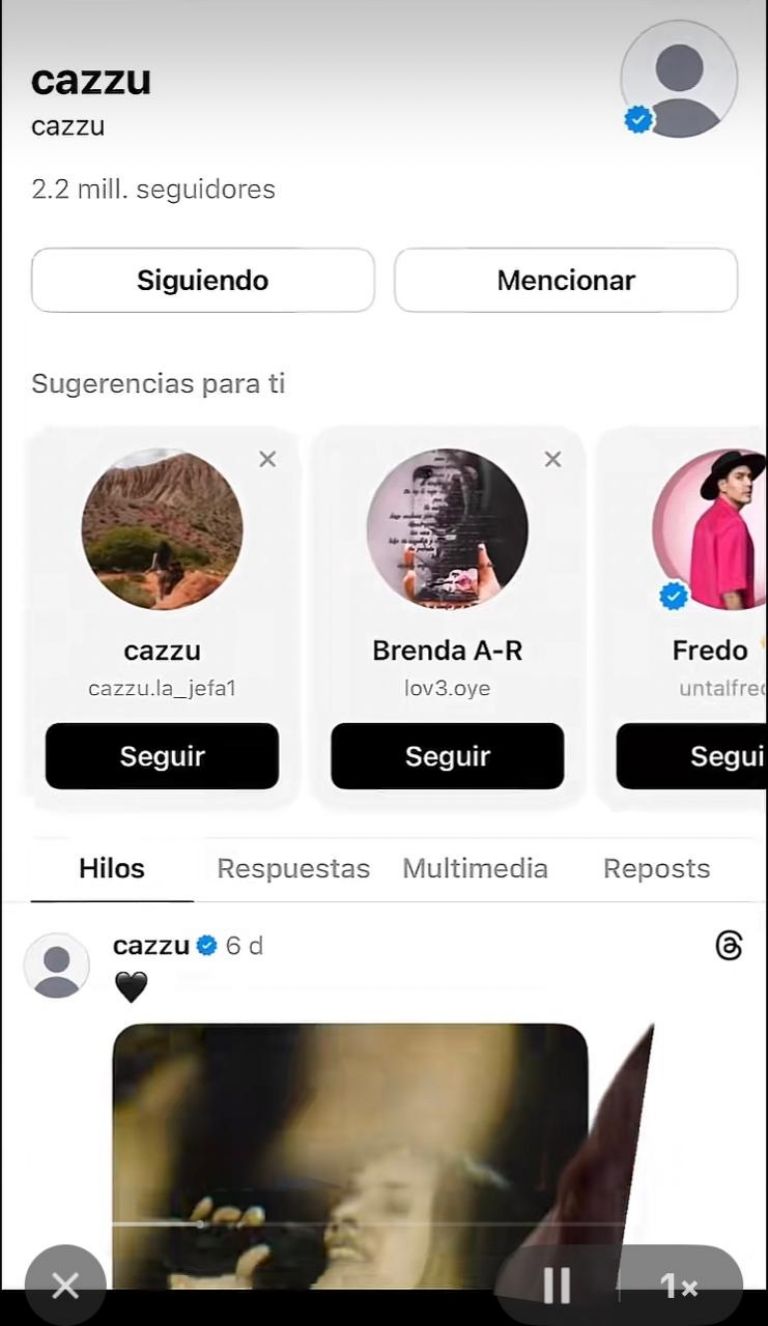Screen dimensions: 768x1326
Task: Click the verified badge next to cazzu's name
Action: [207, 945]
